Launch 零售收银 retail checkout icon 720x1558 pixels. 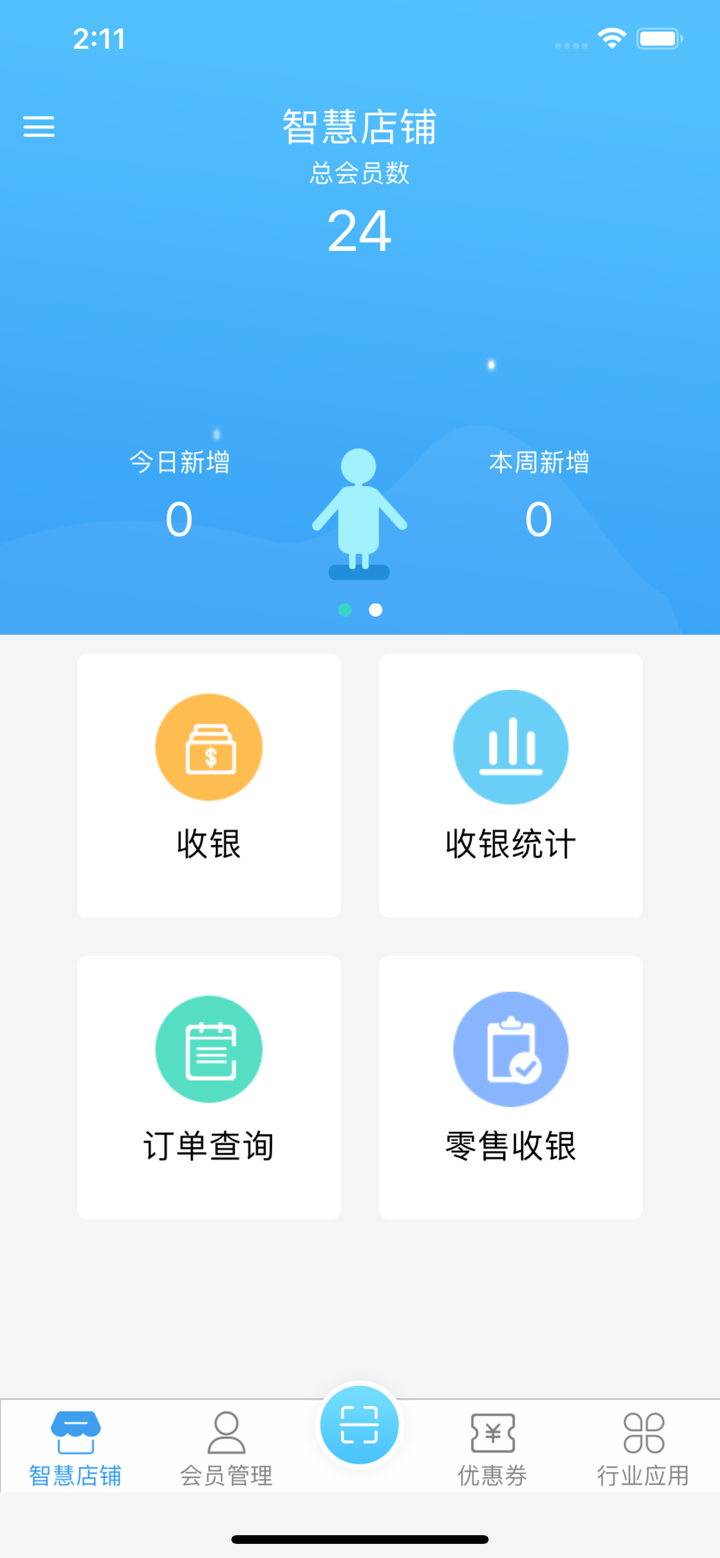[510, 1048]
